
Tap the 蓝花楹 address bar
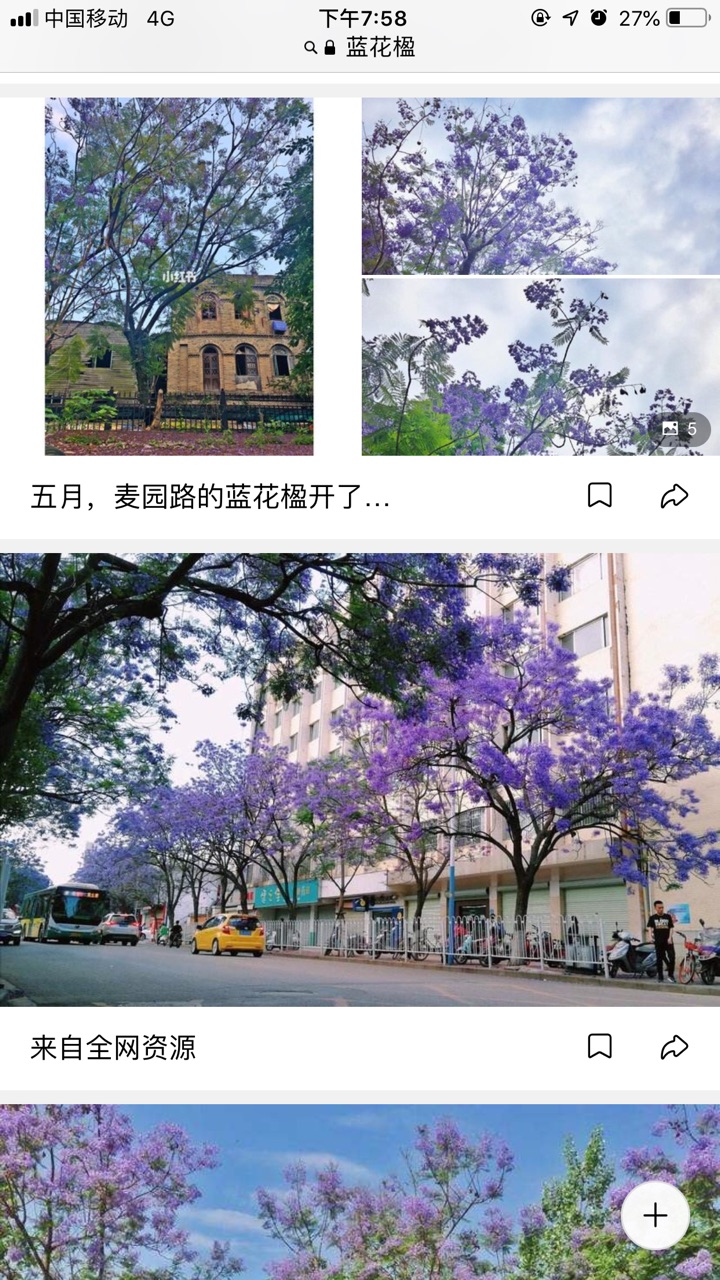(360, 47)
